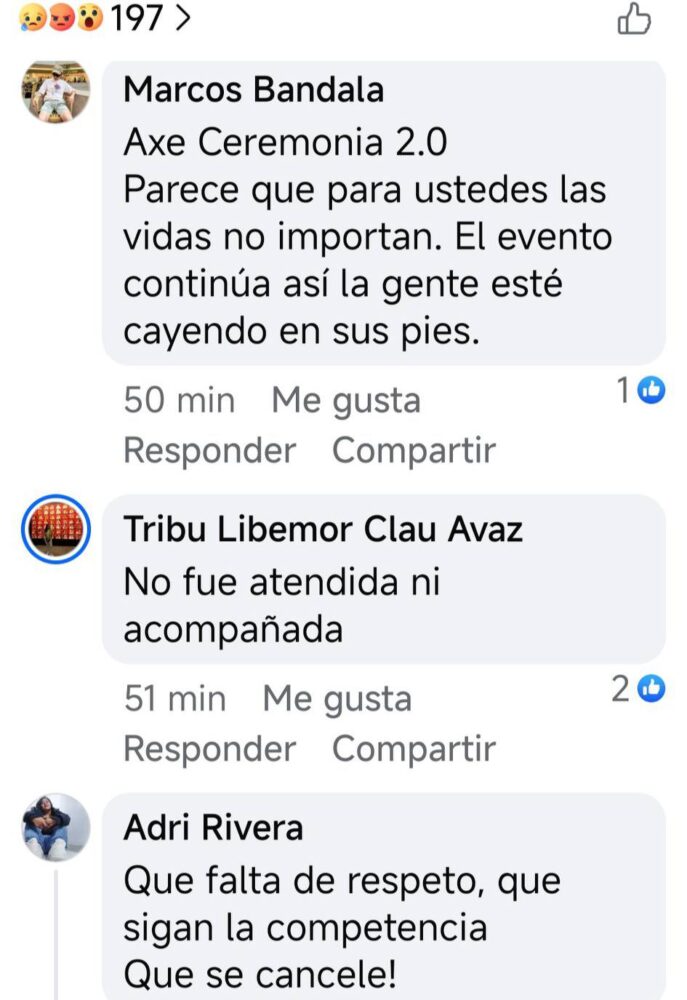Tap the name Marcos Bandala

click(253, 90)
